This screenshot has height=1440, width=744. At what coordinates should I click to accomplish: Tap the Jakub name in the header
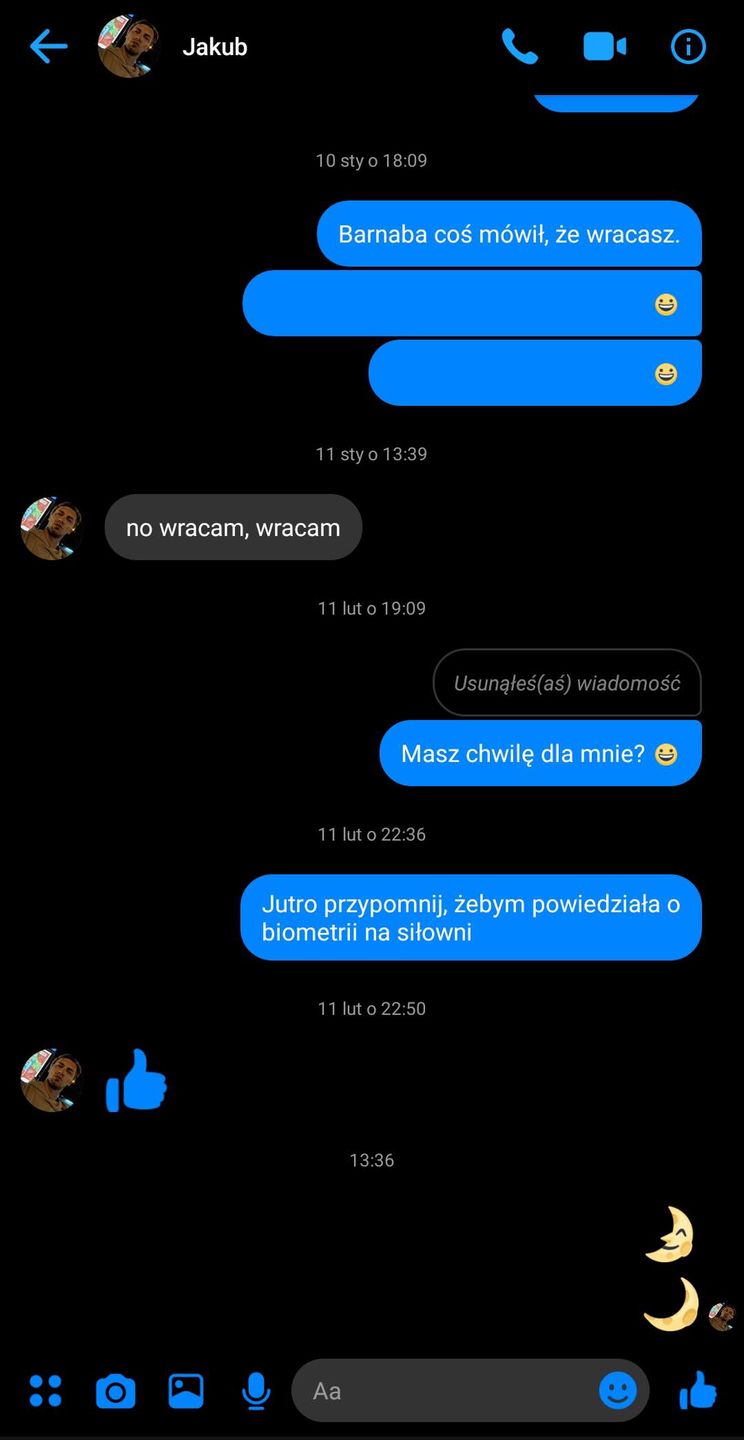215,46
